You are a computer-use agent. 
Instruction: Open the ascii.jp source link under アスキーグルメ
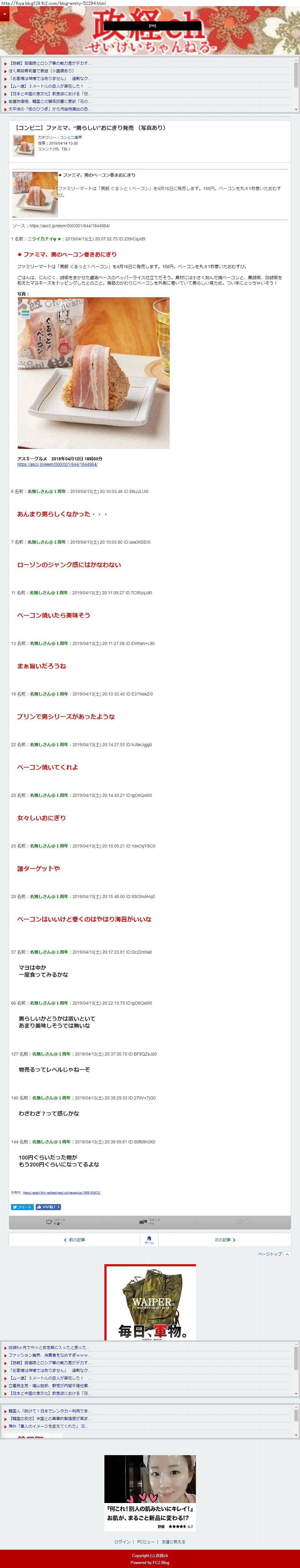pos(57,464)
